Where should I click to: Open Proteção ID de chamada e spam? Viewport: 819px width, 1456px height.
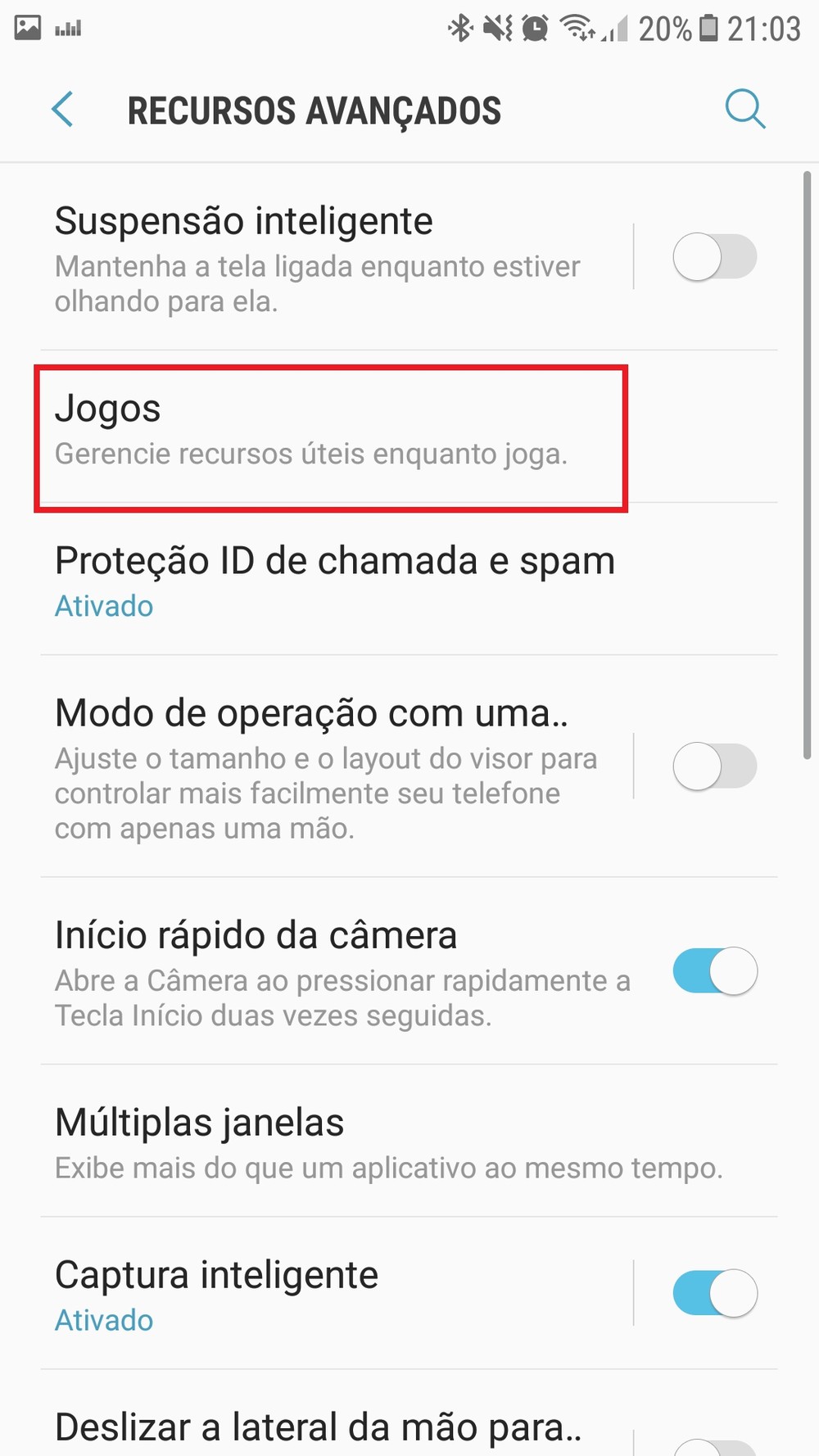[x=334, y=581]
